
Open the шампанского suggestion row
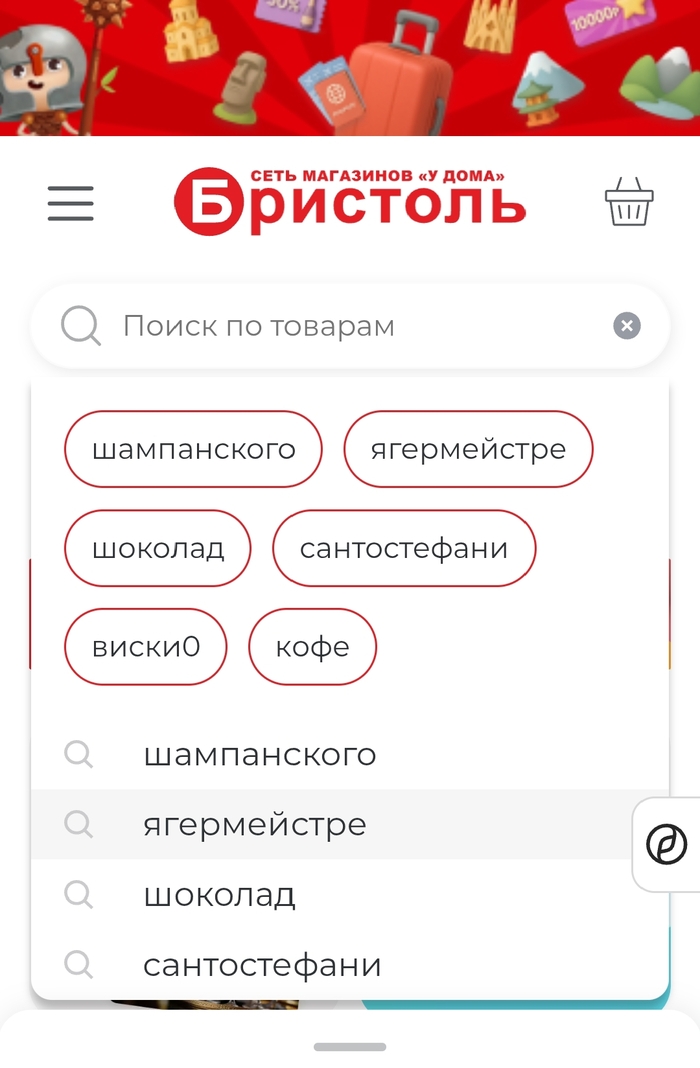coord(350,754)
